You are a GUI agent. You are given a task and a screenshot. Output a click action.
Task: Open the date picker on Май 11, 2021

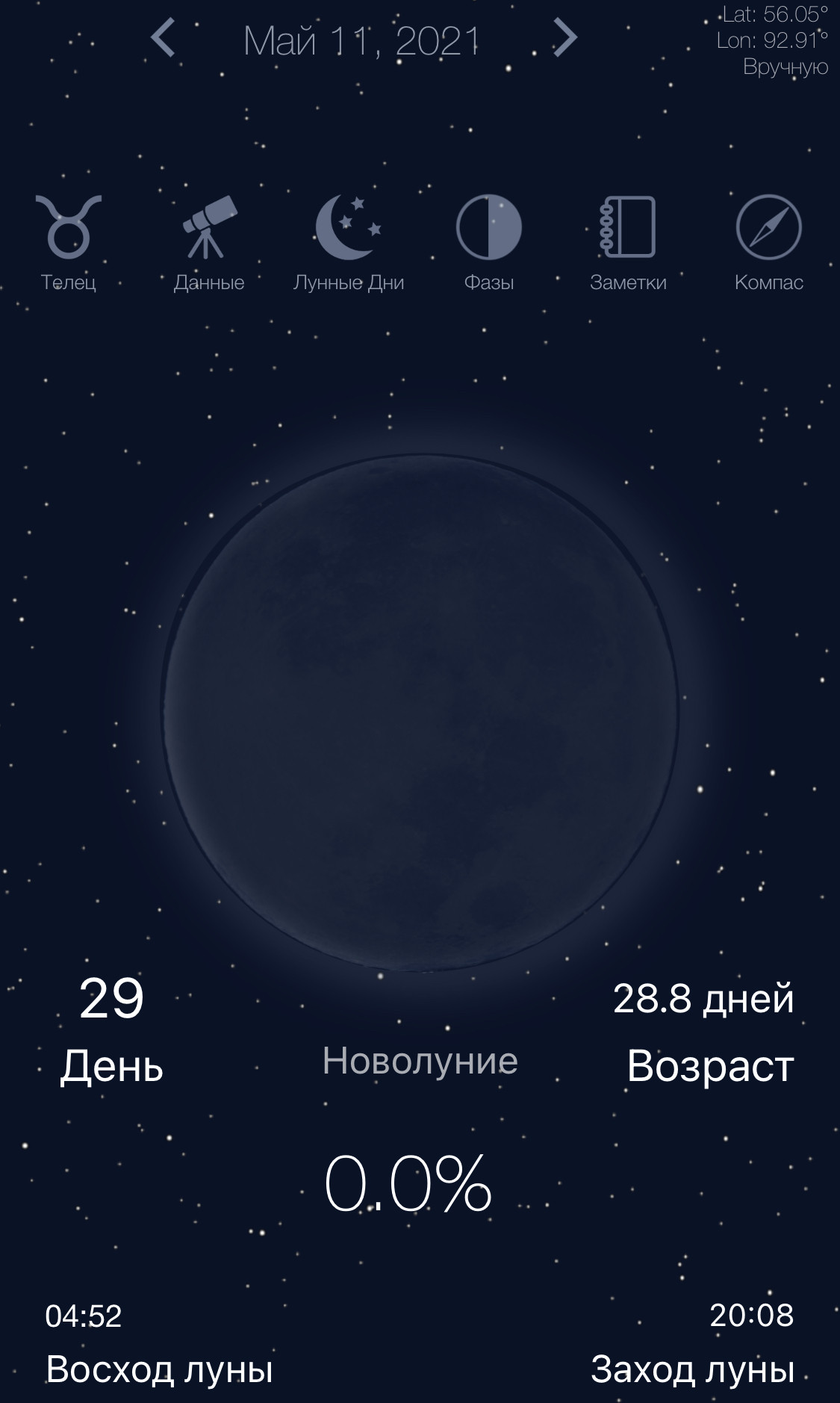coord(362,41)
